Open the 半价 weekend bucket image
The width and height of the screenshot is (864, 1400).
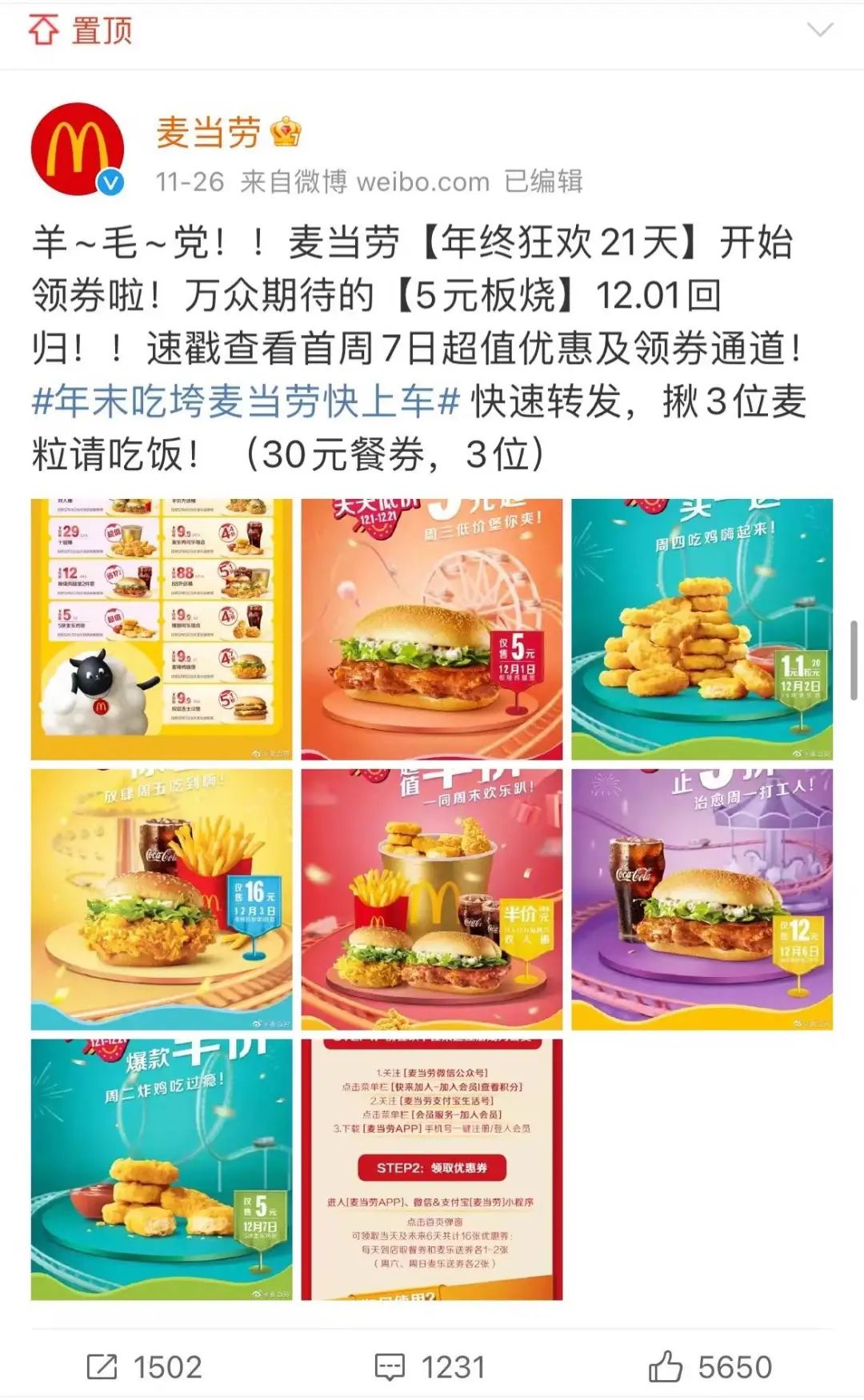(432, 899)
